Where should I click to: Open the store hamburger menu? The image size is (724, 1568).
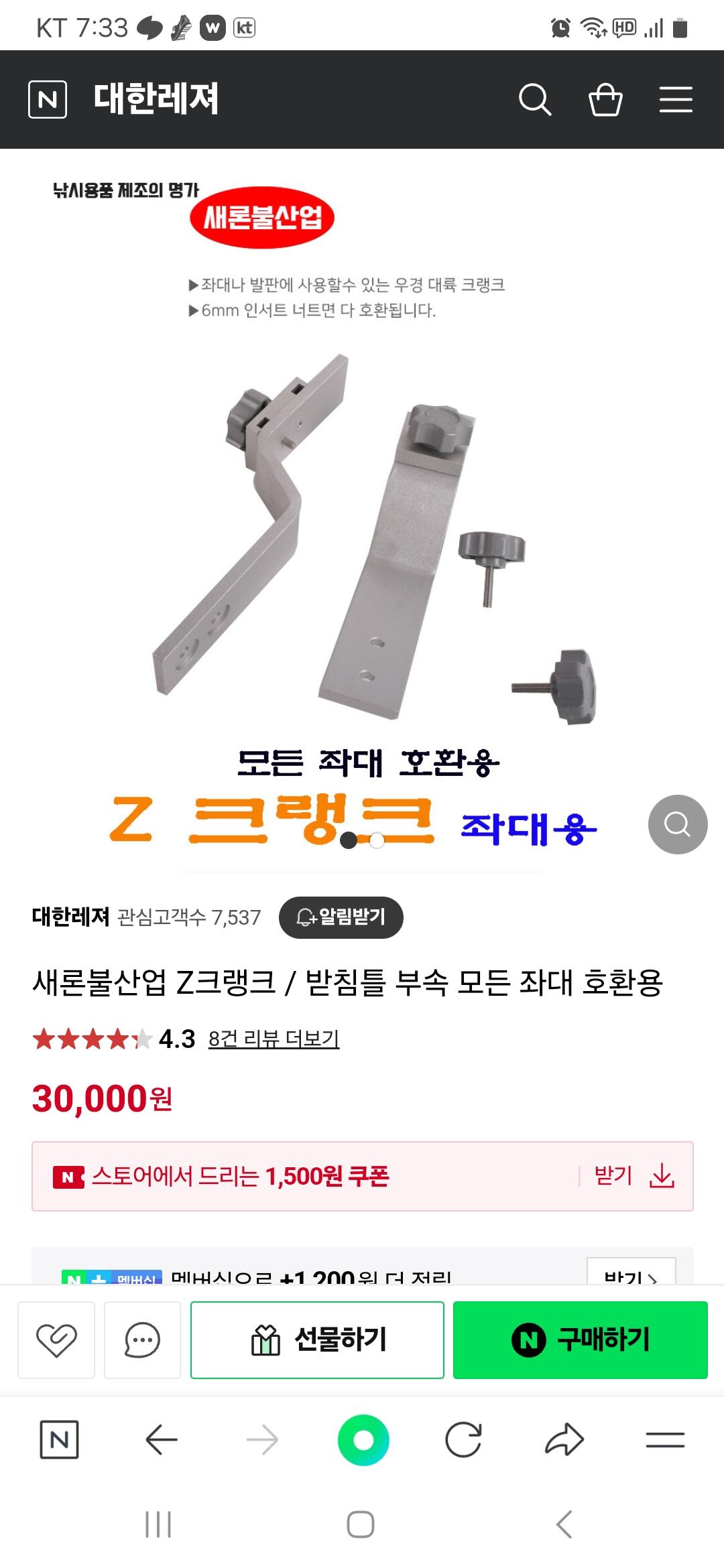(676, 99)
